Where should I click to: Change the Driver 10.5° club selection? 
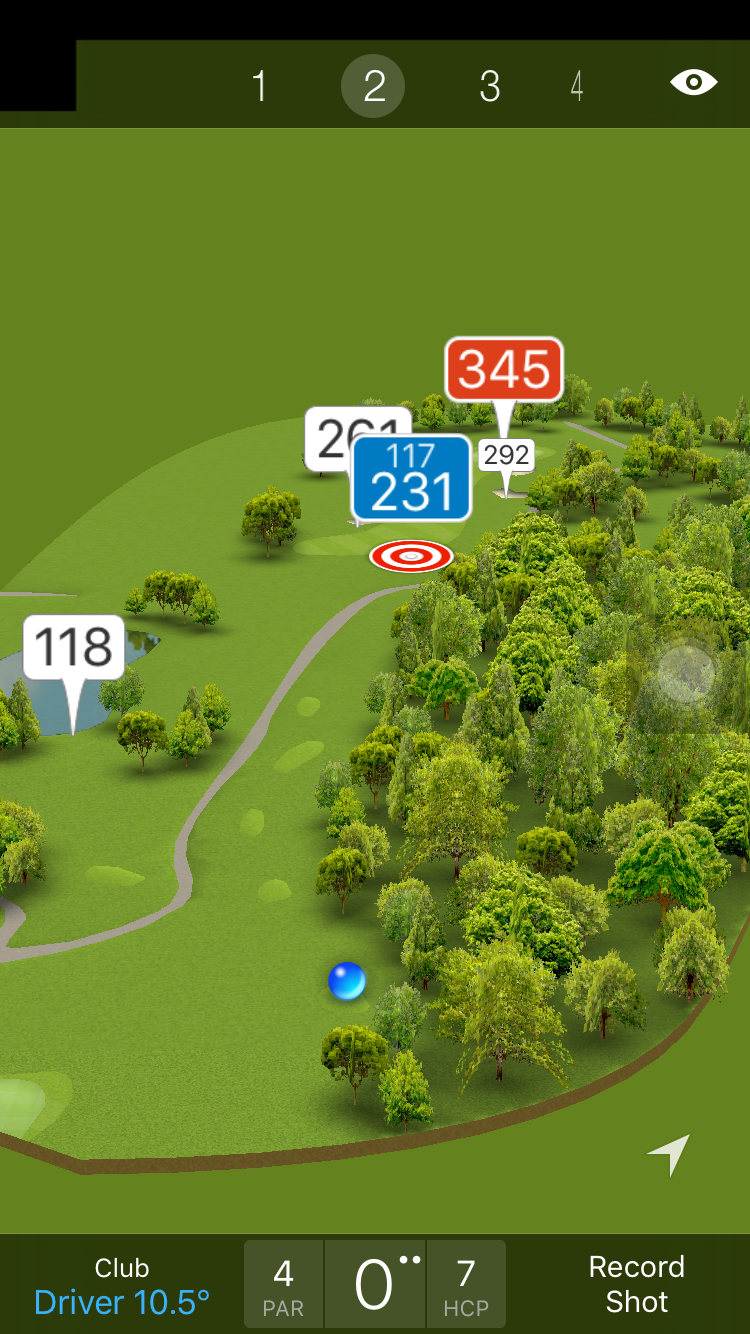[122, 1286]
